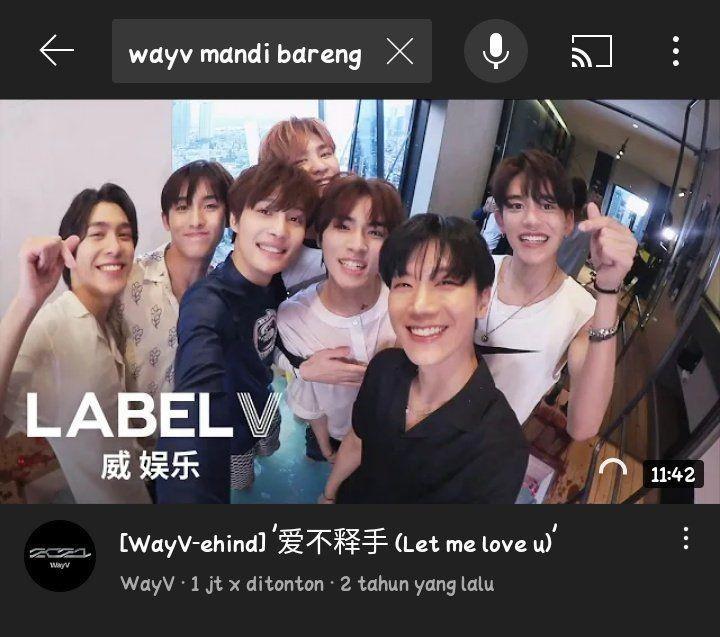Open the '[WayV-ehind] Let me love u' title

[337, 544]
